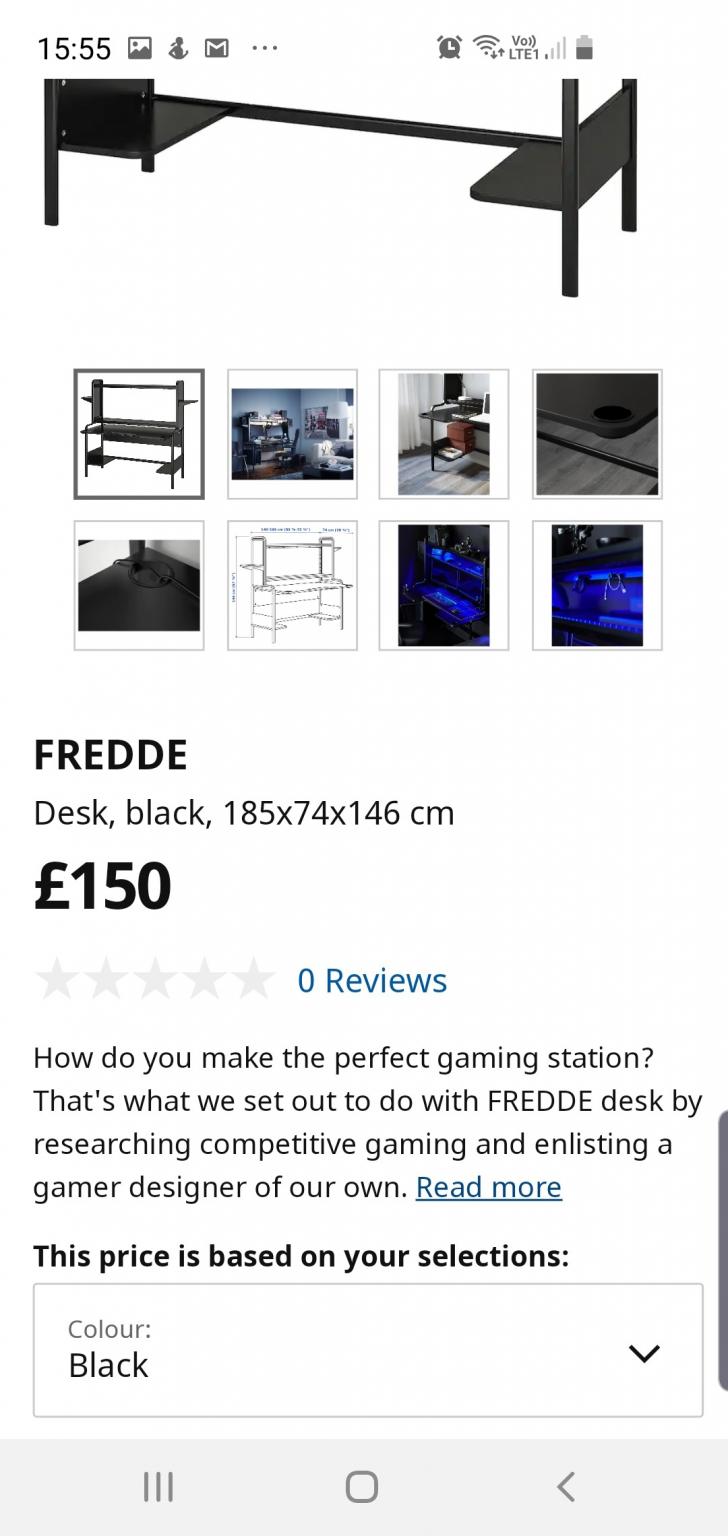The width and height of the screenshot is (728, 1536).
Task: Open the 0 Reviews link
Action: click(x=372, y=980)
